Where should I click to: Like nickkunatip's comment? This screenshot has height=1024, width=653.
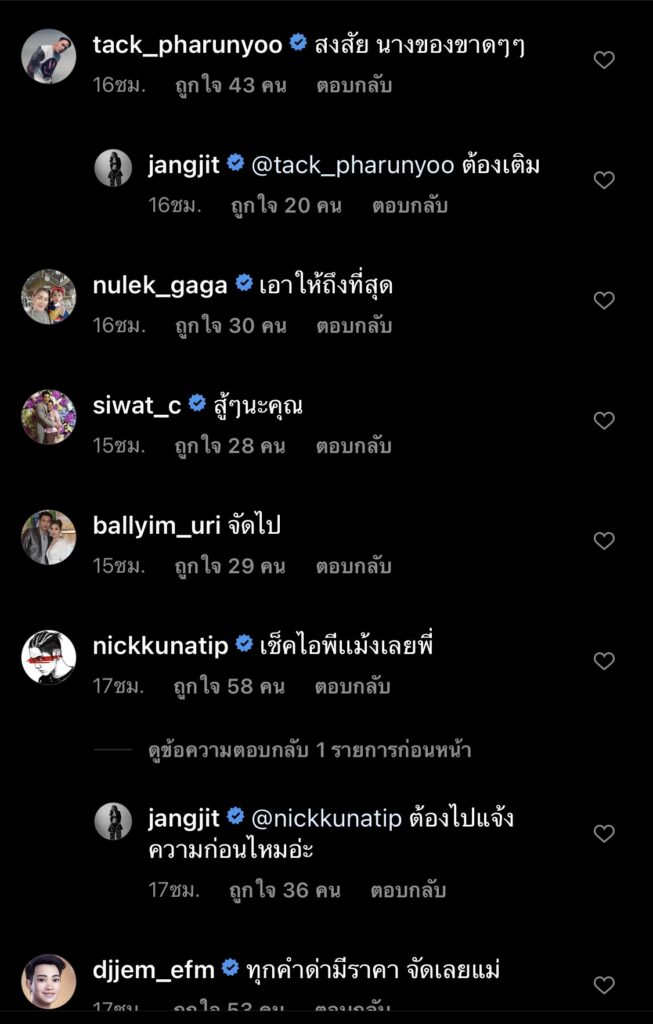[603, 661]
